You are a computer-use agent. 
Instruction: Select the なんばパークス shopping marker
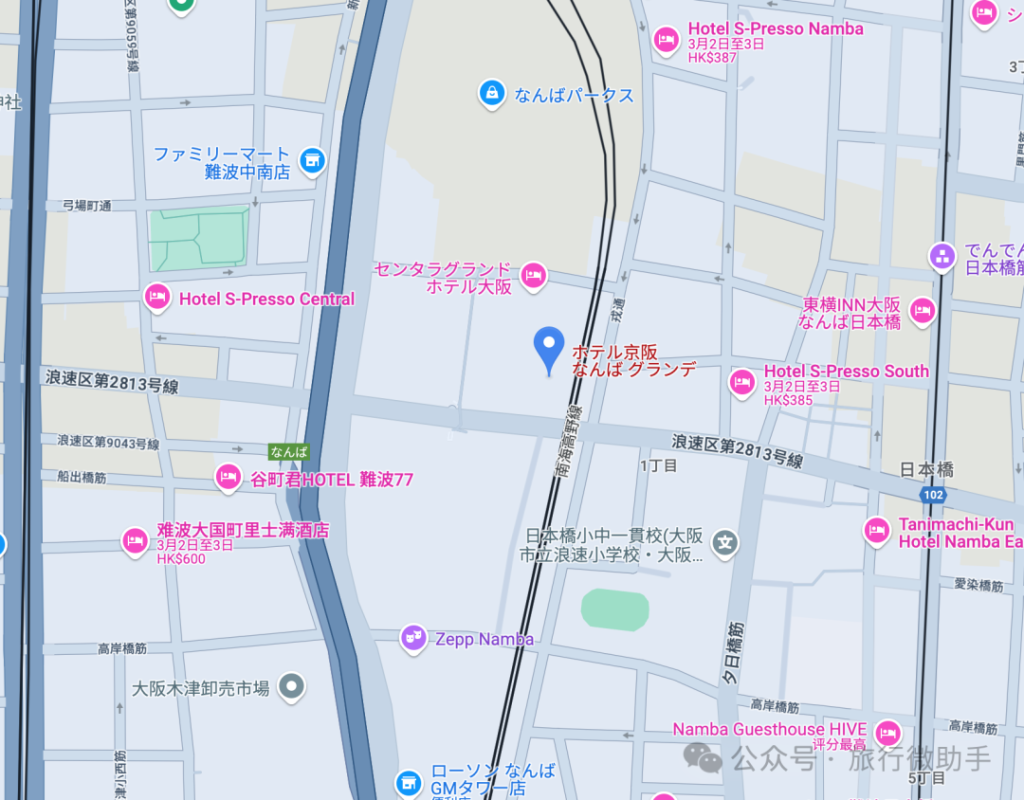(491, 94)
